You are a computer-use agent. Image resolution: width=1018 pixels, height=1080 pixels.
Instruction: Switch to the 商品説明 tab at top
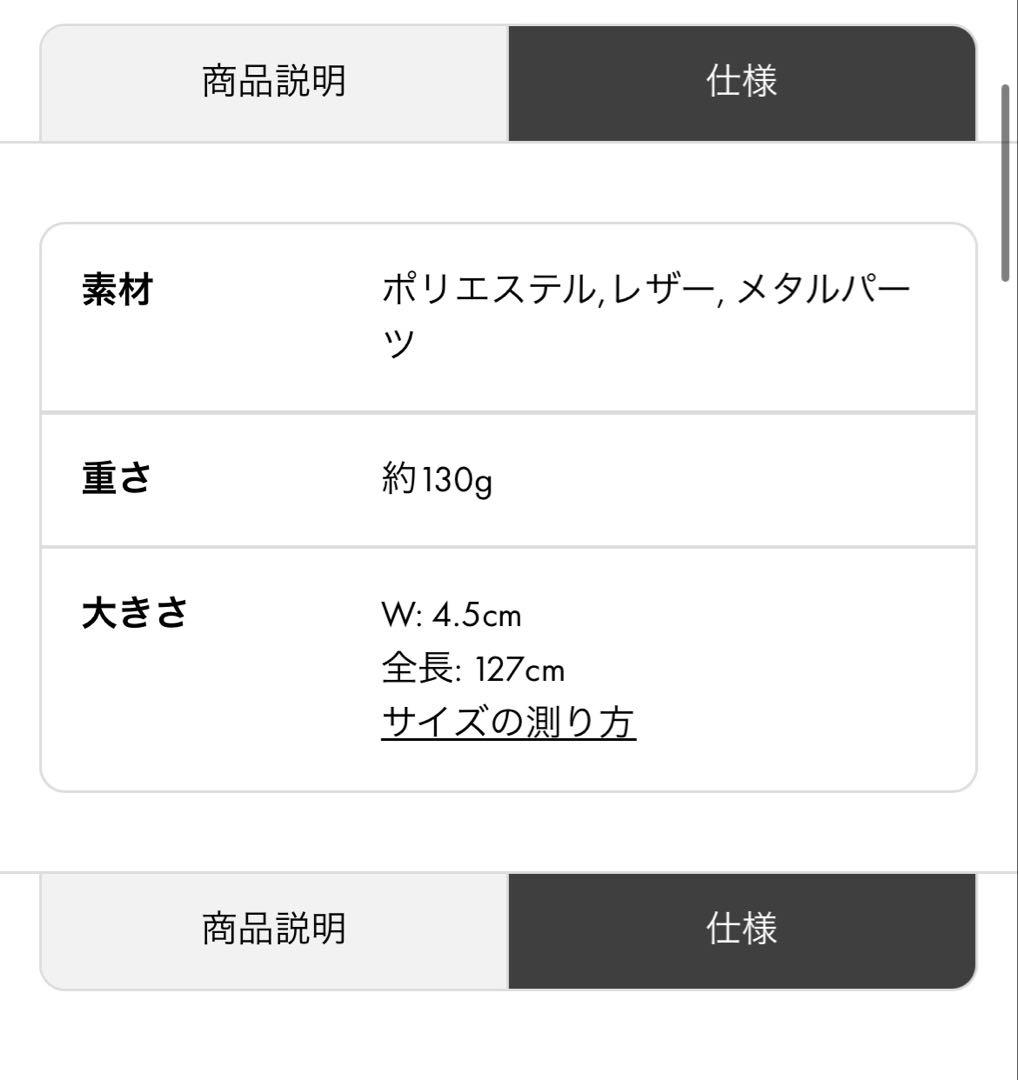pos(273,83)
